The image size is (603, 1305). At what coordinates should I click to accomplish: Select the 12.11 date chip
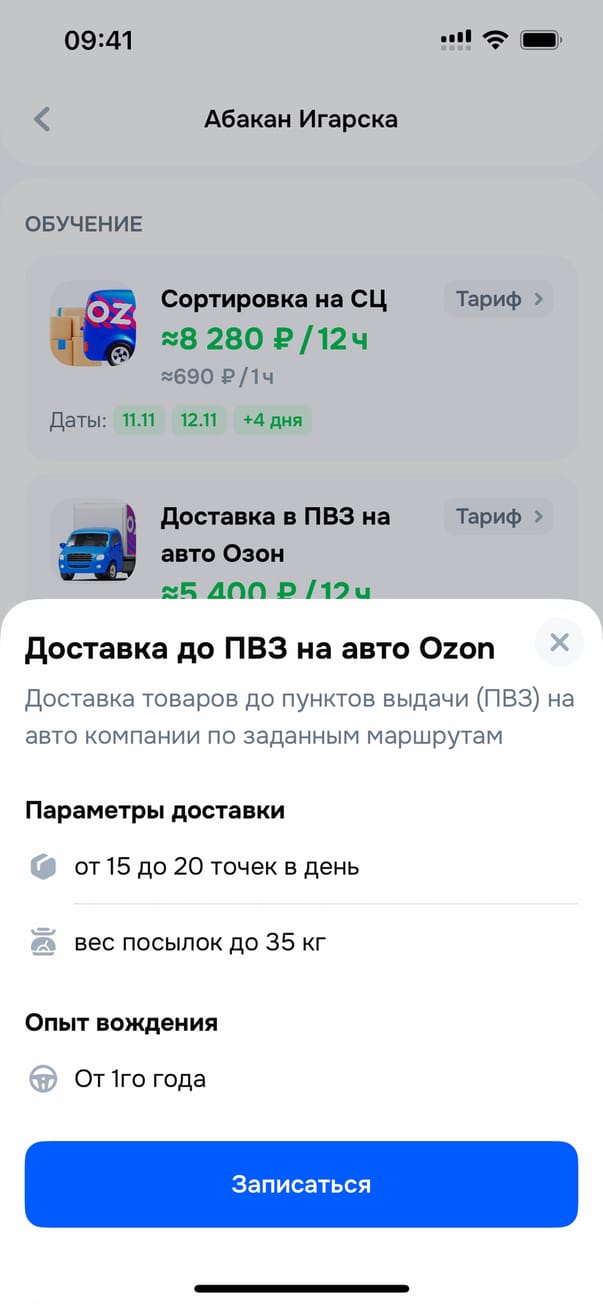(199, 420)
